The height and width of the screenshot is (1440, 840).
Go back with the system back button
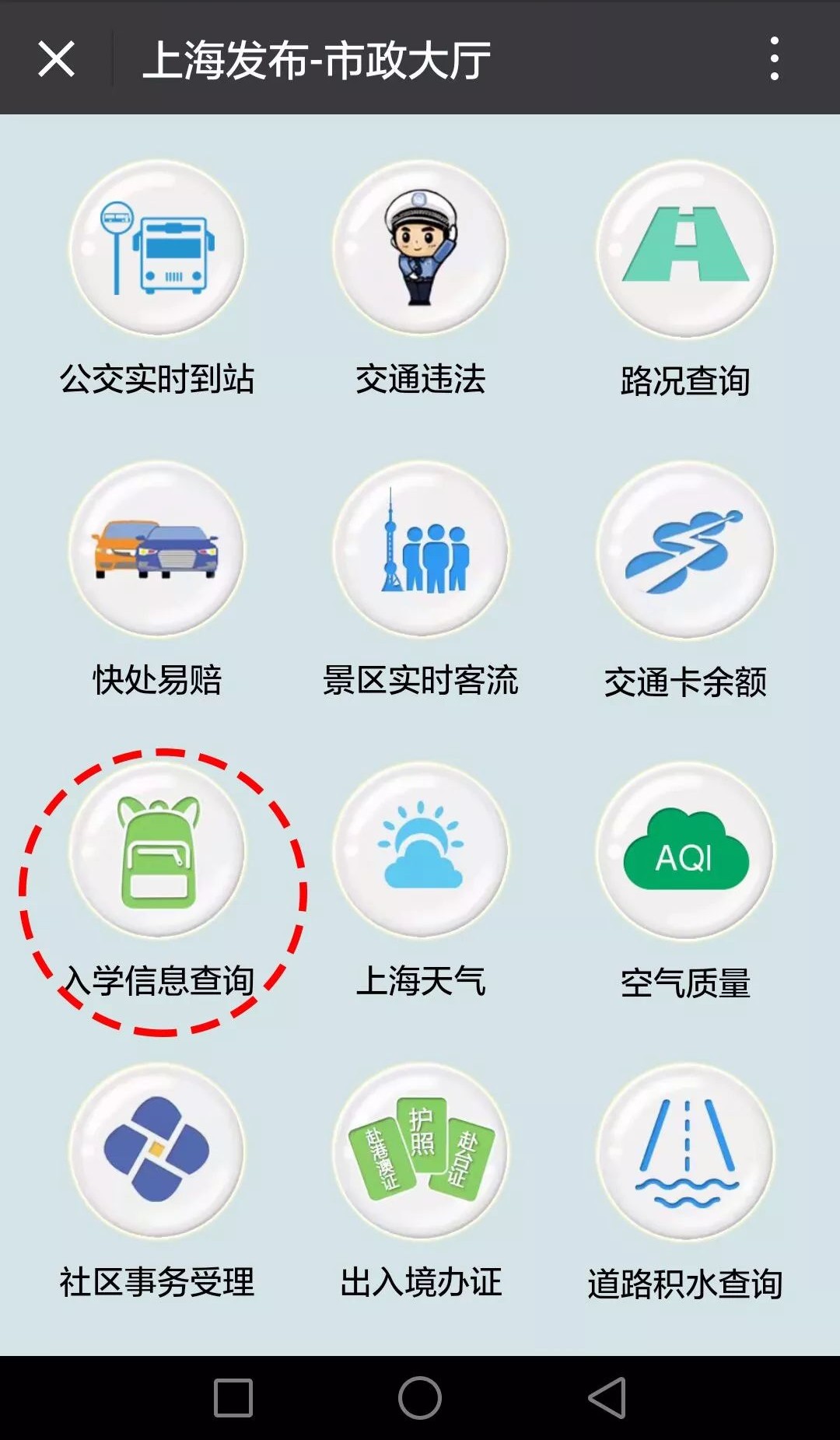607,1398
